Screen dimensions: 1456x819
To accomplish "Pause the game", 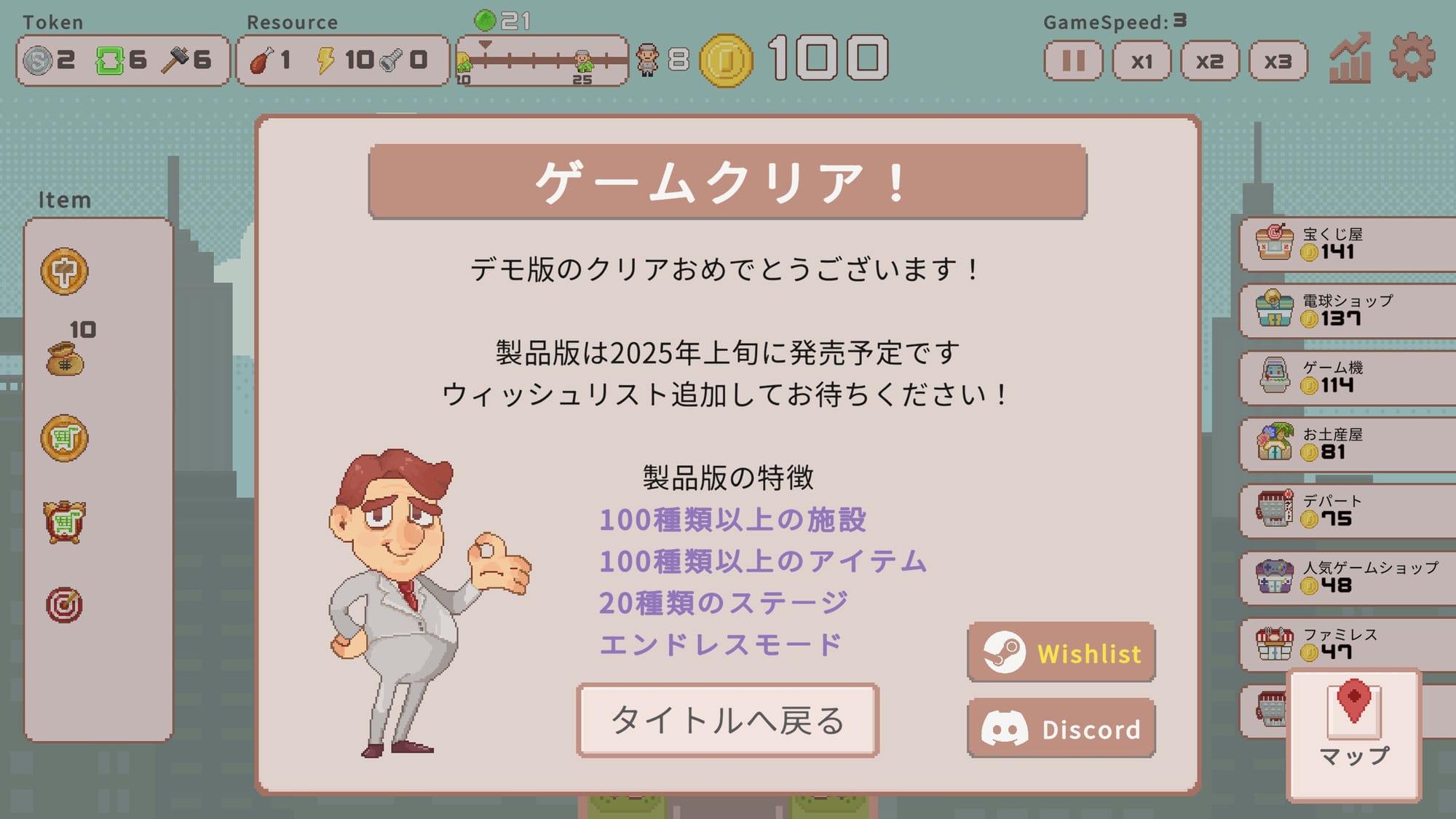I will (1073, 60).
